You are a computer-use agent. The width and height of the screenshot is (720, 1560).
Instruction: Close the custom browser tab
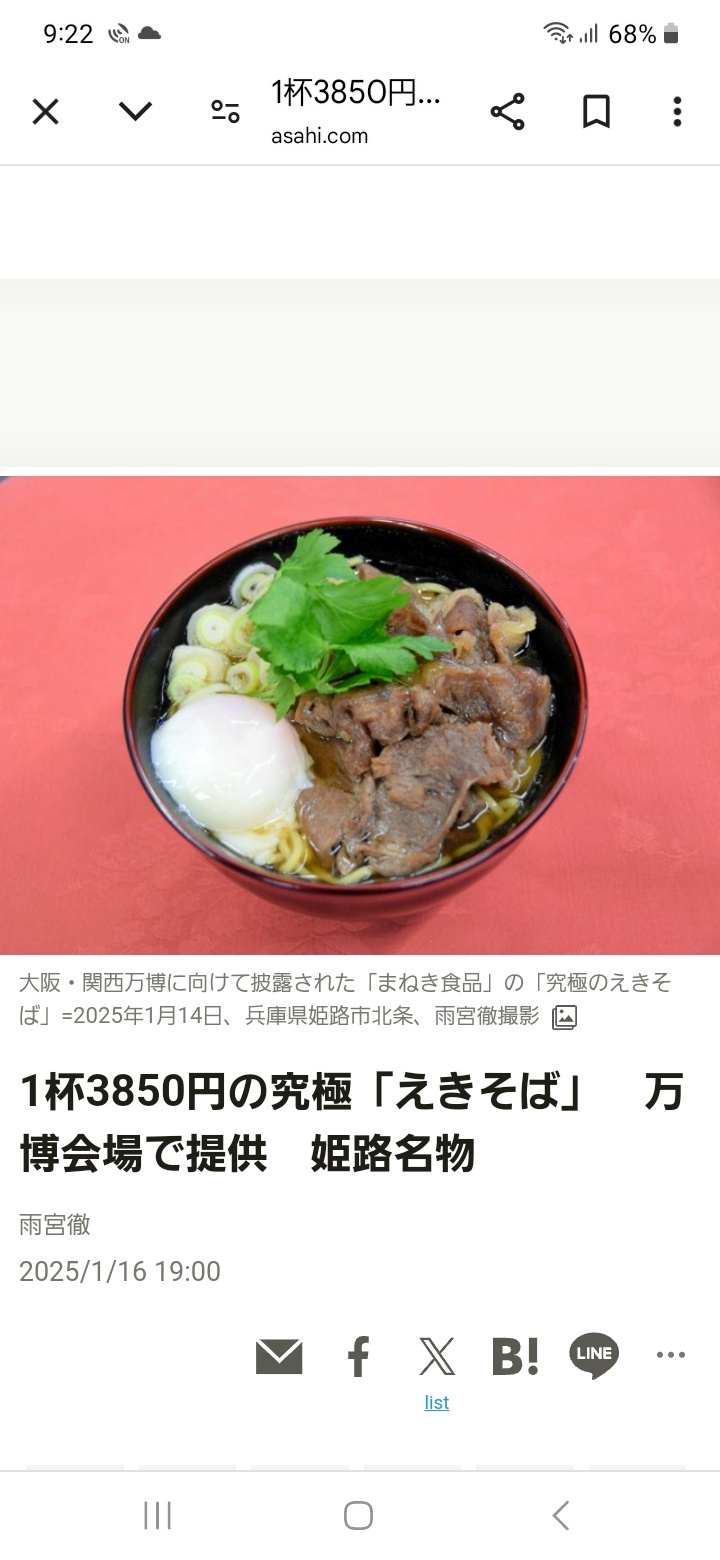point(45,112)
